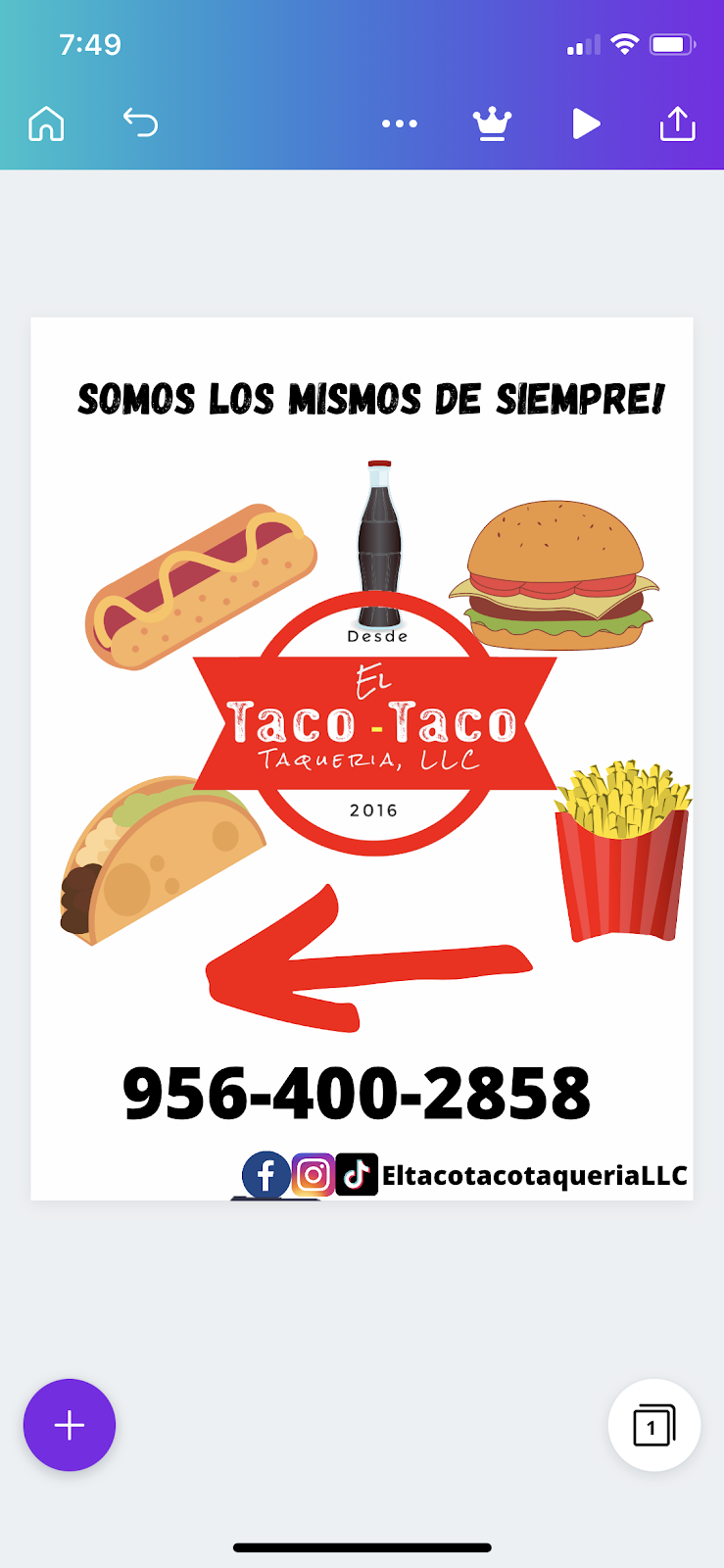Select the Instagram icon on the flyer
The image size is (724, 1568).
312,1174
